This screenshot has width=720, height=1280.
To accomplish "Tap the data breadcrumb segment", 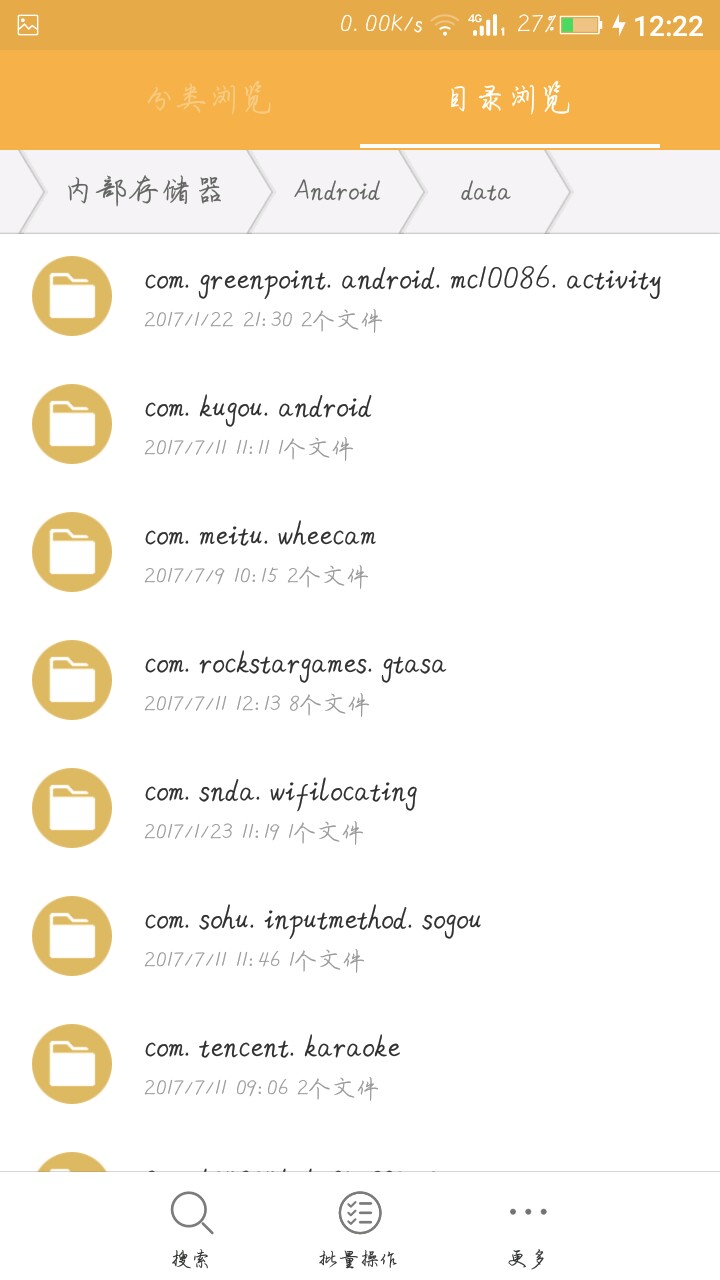I will tap(485, 191).
